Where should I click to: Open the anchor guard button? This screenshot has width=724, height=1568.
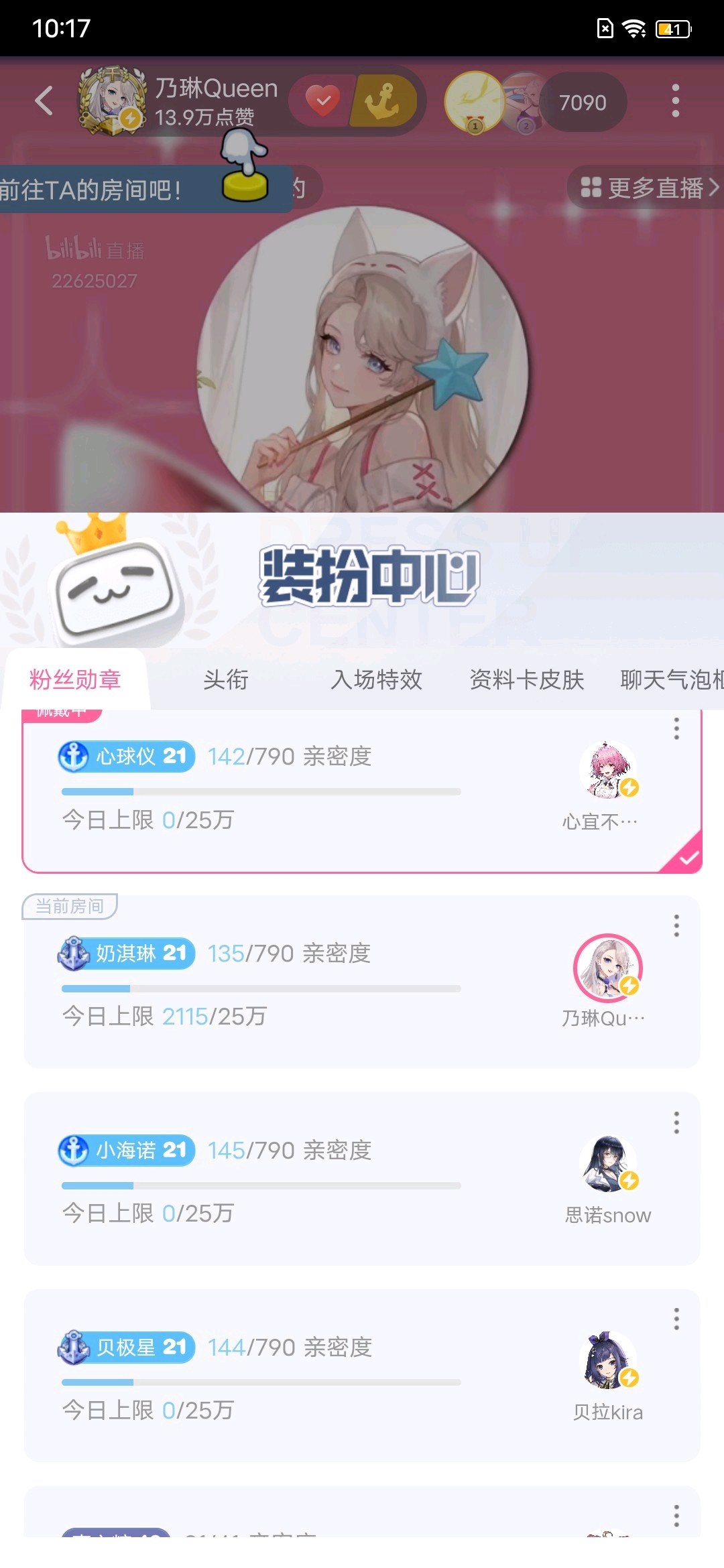pyautogui.click(x=383, y=101)
